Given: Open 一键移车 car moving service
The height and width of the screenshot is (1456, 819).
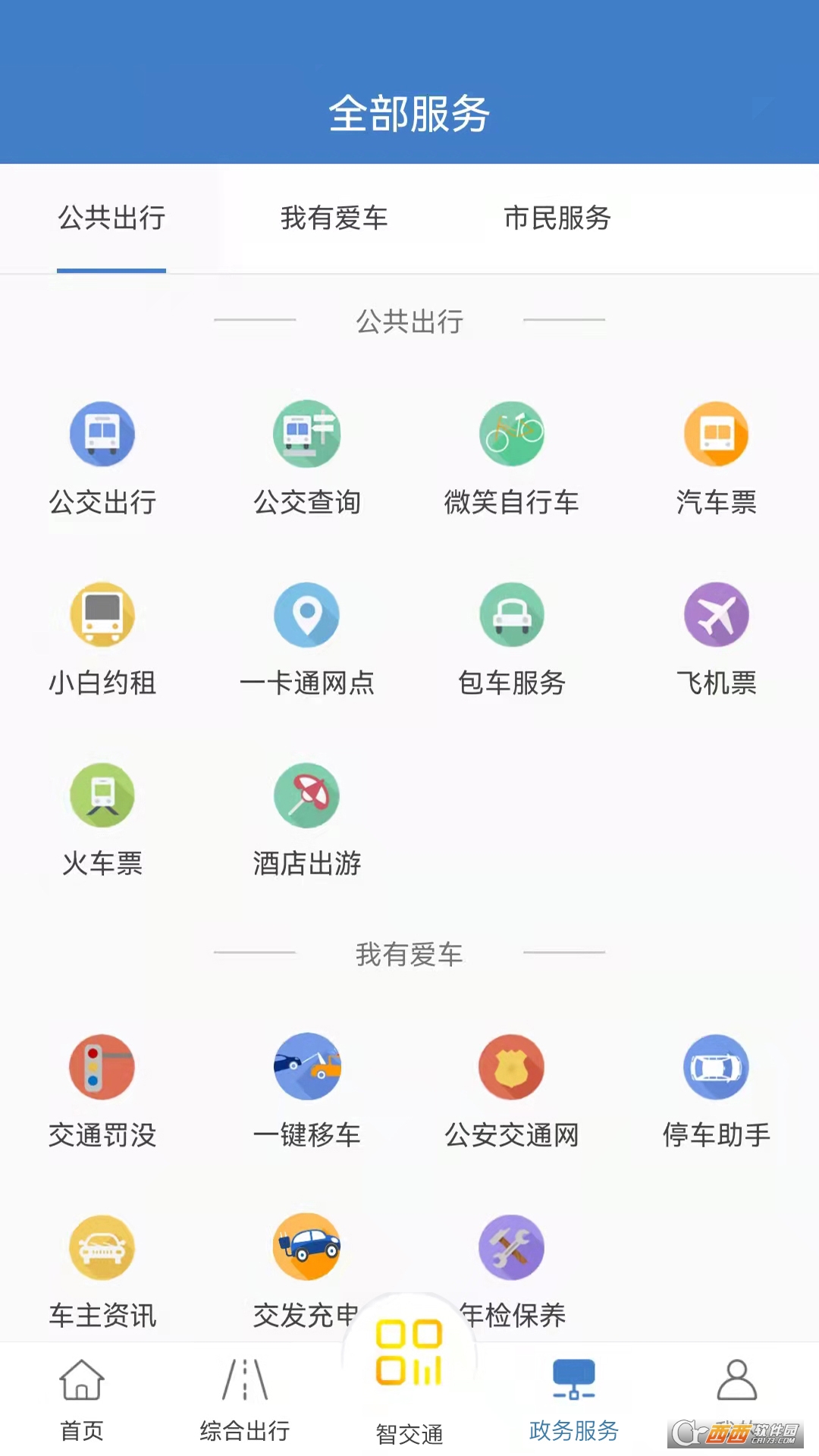Looking at the screenshot, I should pos(307,1089).
